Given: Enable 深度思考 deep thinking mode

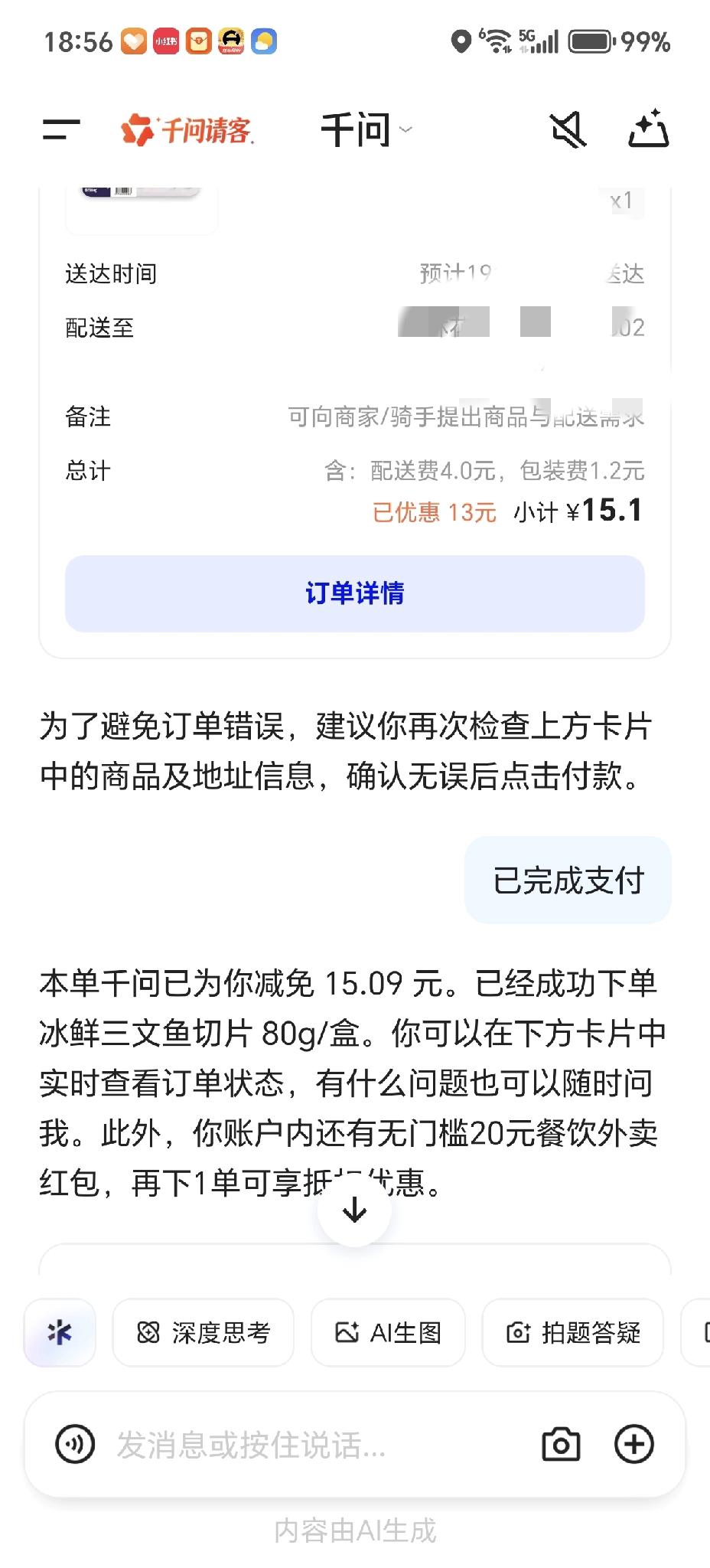Looking at the screenshot, I should coord(203,1332).
